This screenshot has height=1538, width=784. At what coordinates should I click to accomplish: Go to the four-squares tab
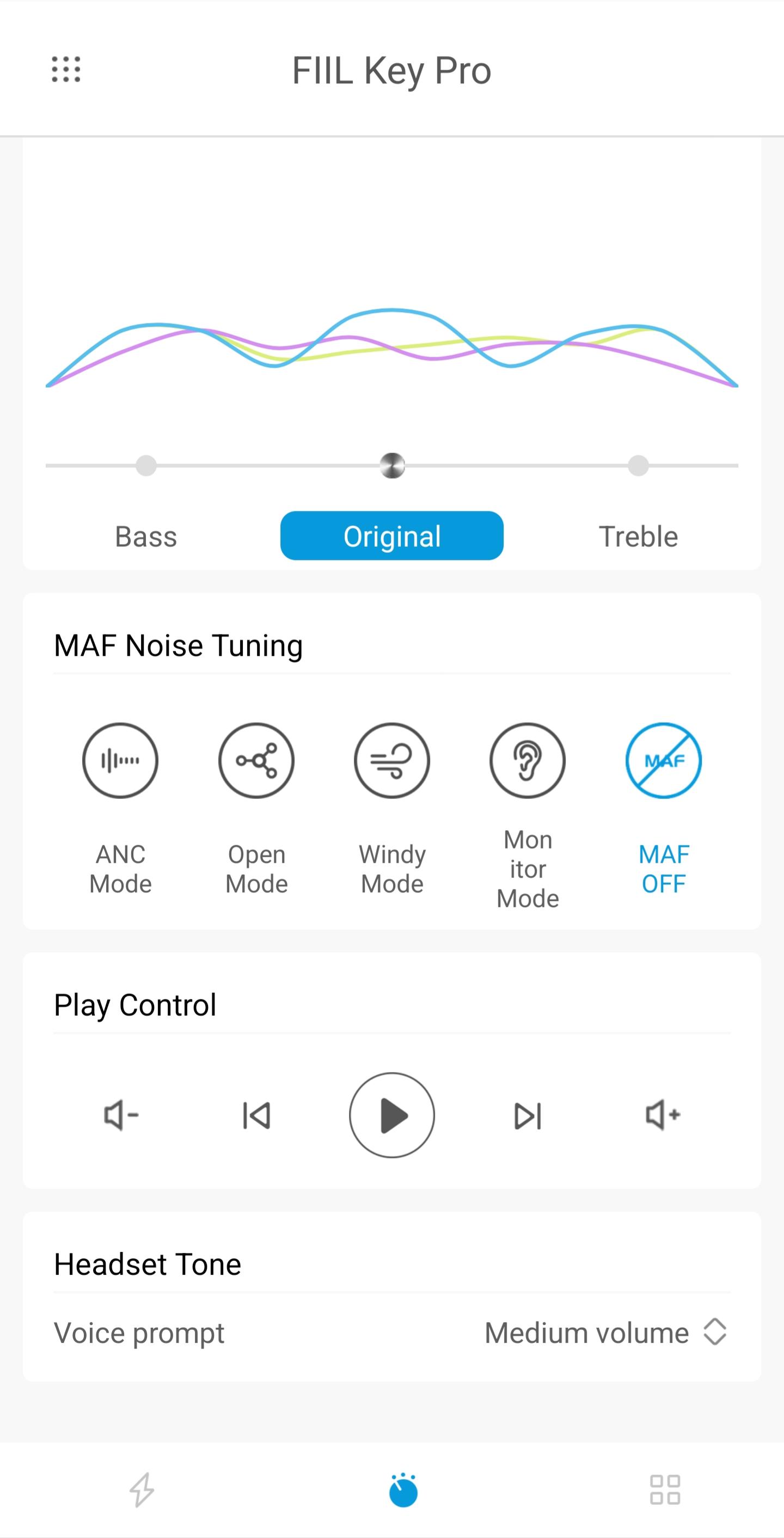[665, 1489]
